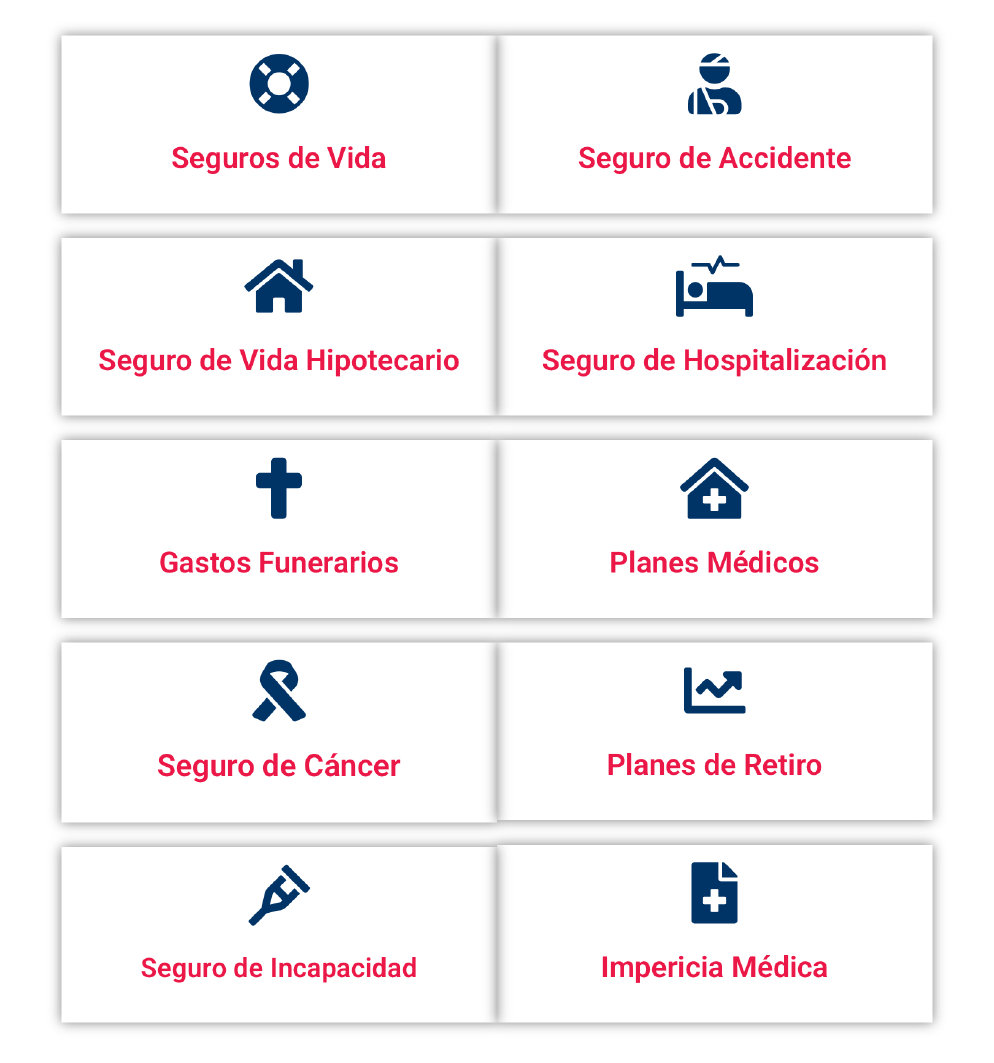Go to Planes Médicos
994x1063 pixels.
pos(714,529)
